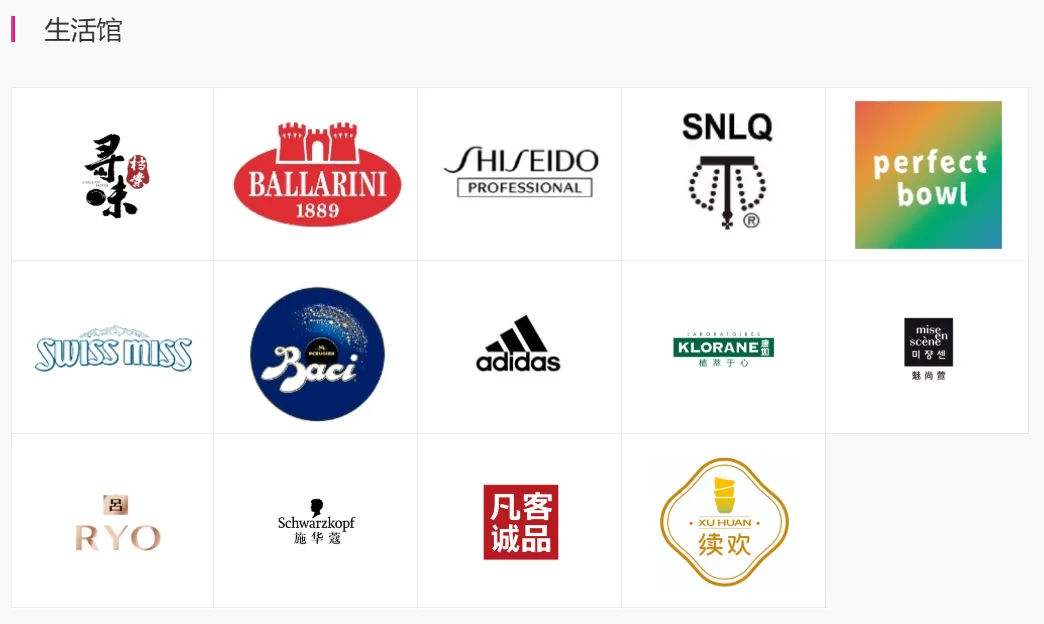The width and height of the screenshot is (1044, 624).
Task: Open the SNLQ brand tile
Action: click(x=726, y=171)
